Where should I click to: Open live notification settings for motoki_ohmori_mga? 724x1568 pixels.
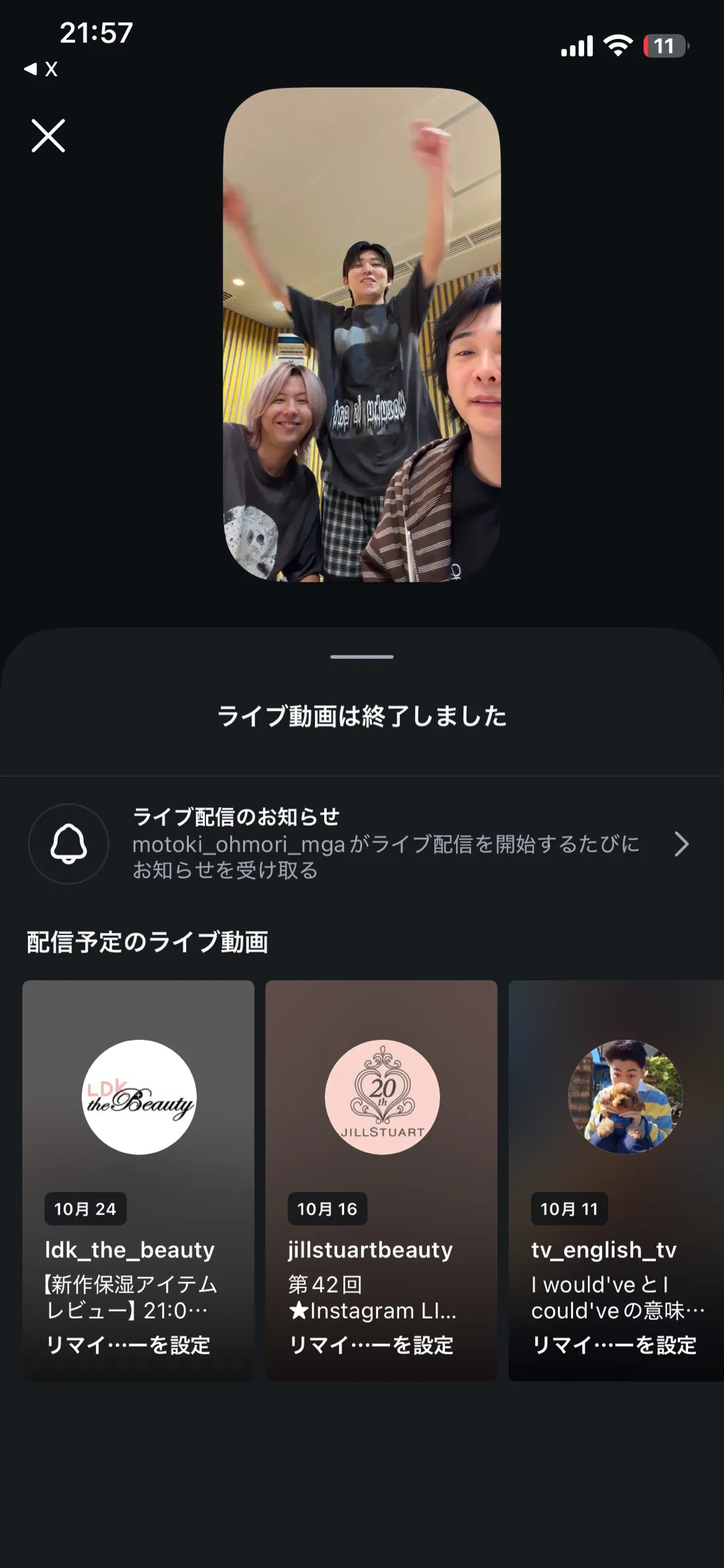pyautogui.click(x=361, y=844)
